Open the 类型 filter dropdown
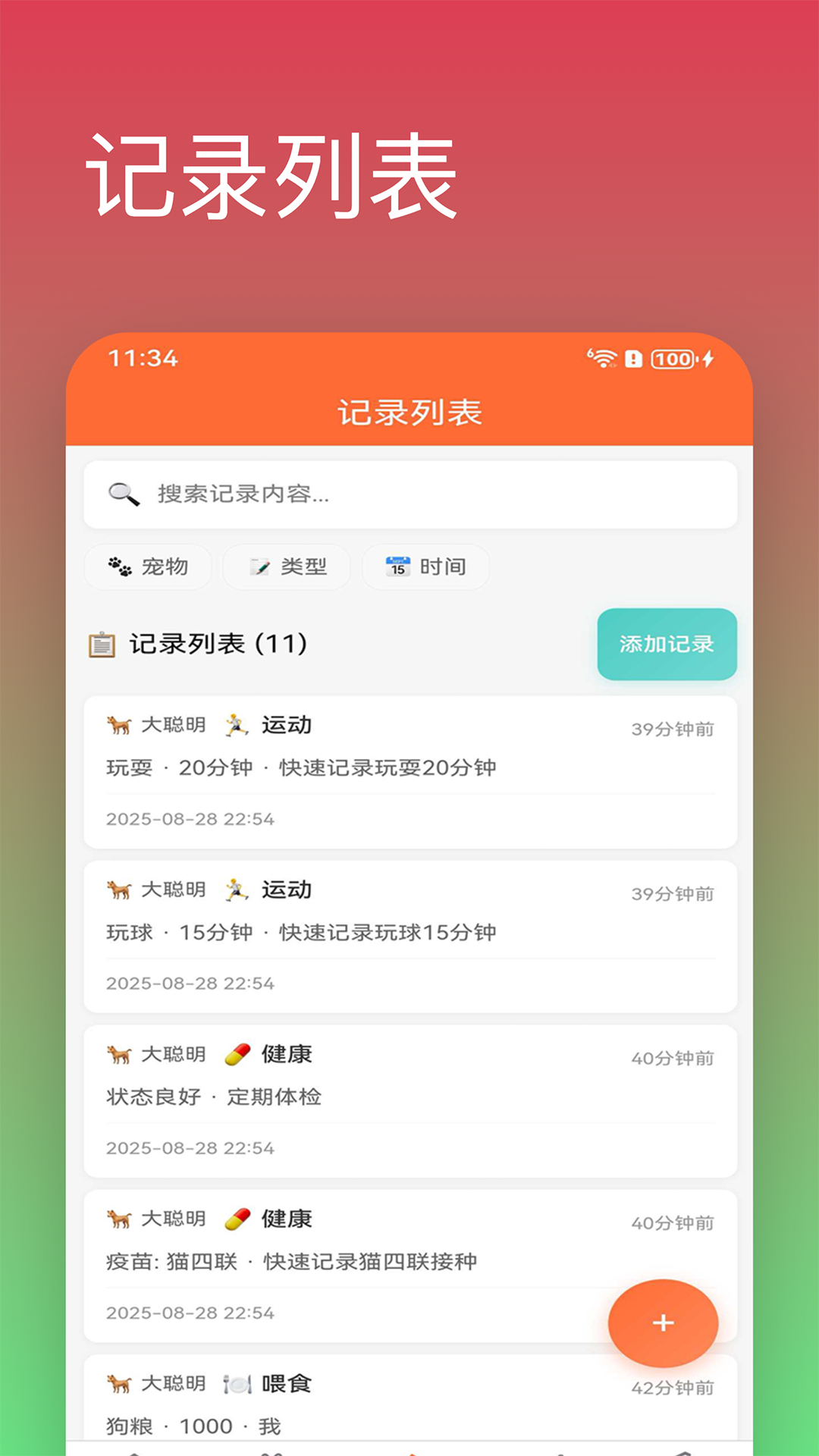819x1456 pixels. (286, 566)
